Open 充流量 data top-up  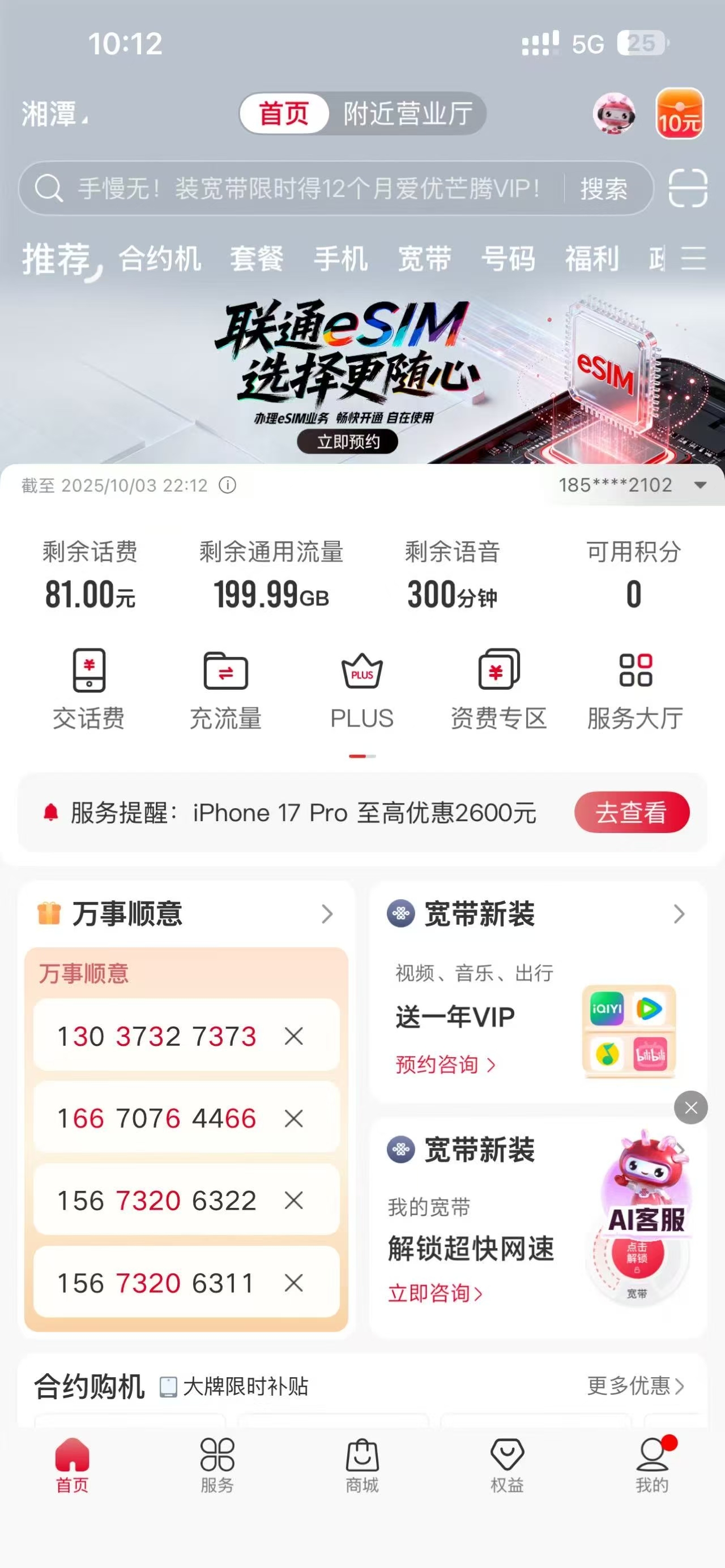225,689
